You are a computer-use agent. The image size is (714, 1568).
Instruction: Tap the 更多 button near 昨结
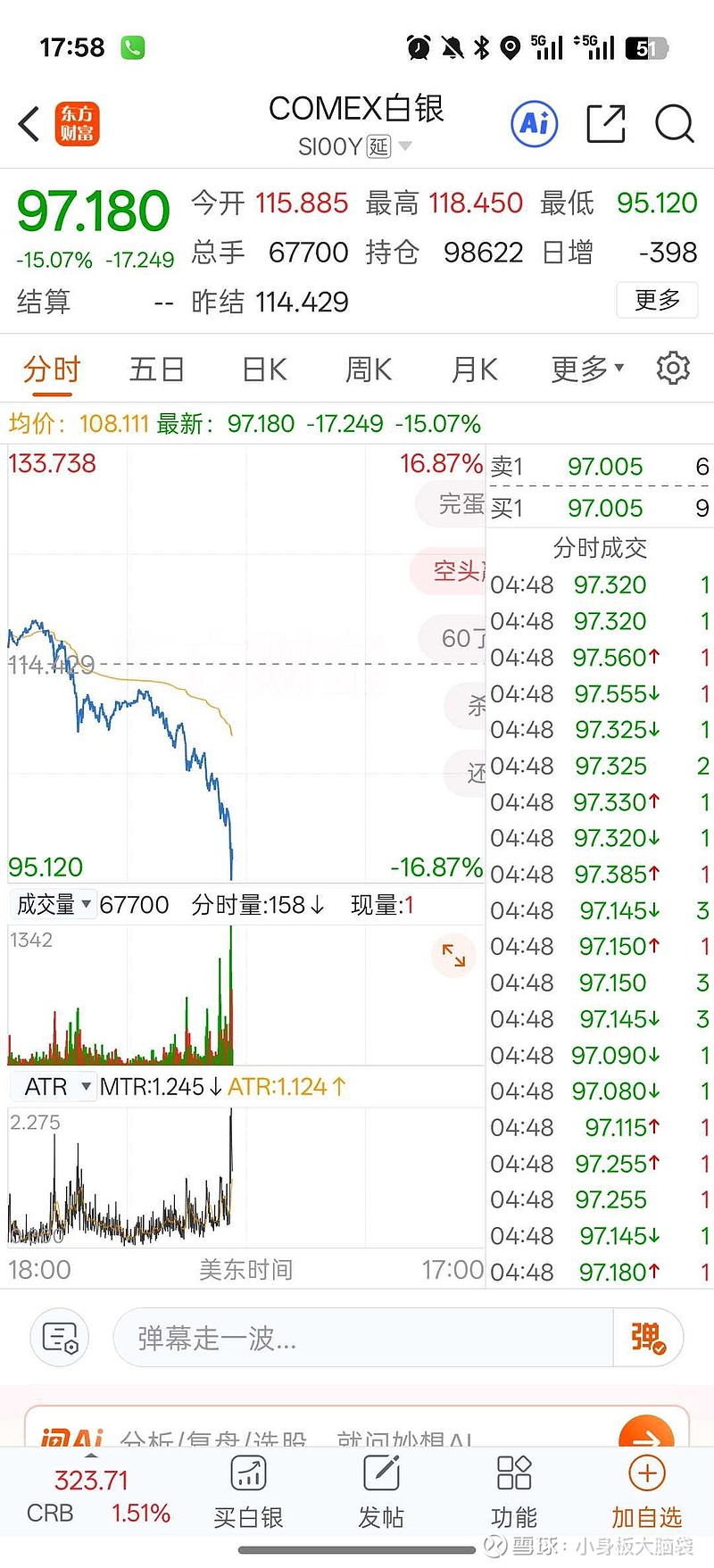(x=657, y=301)
